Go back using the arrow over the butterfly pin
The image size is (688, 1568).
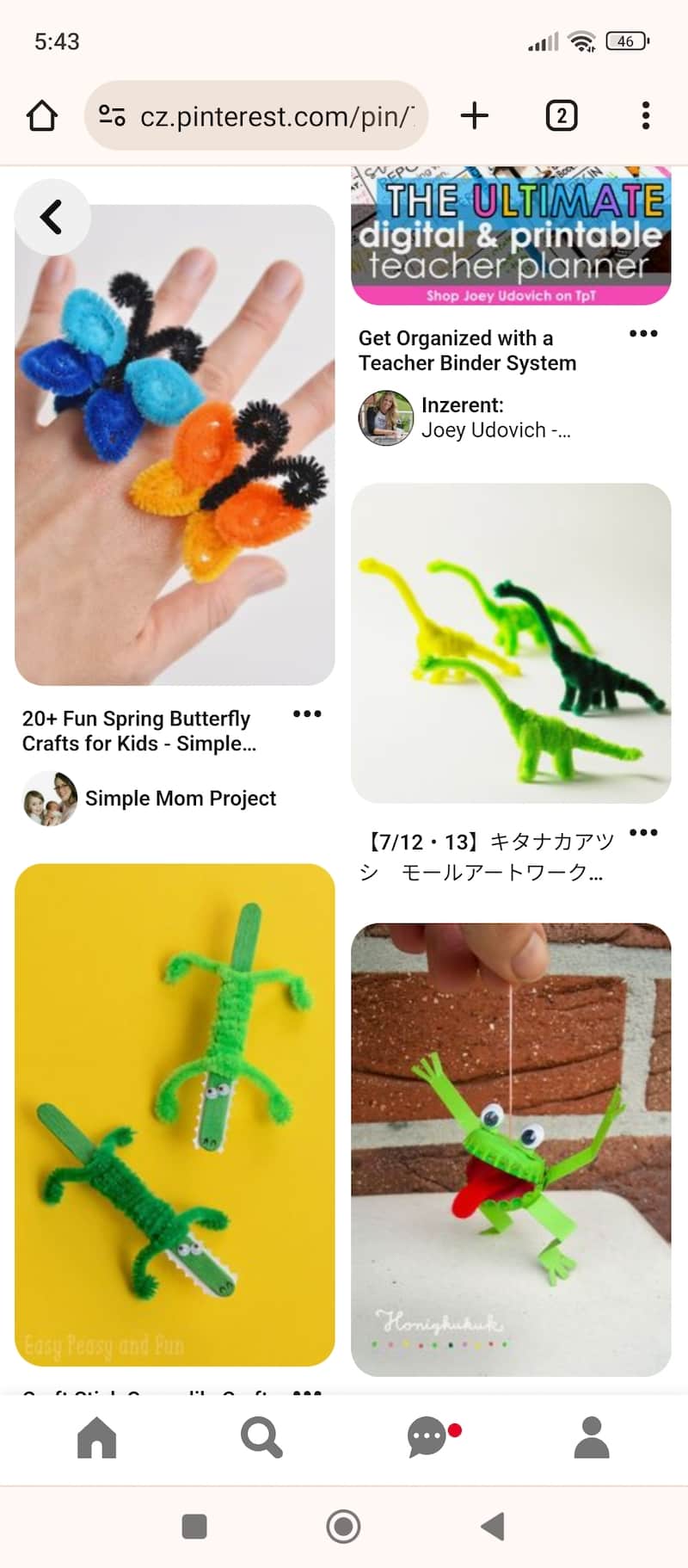click(52, 217)
